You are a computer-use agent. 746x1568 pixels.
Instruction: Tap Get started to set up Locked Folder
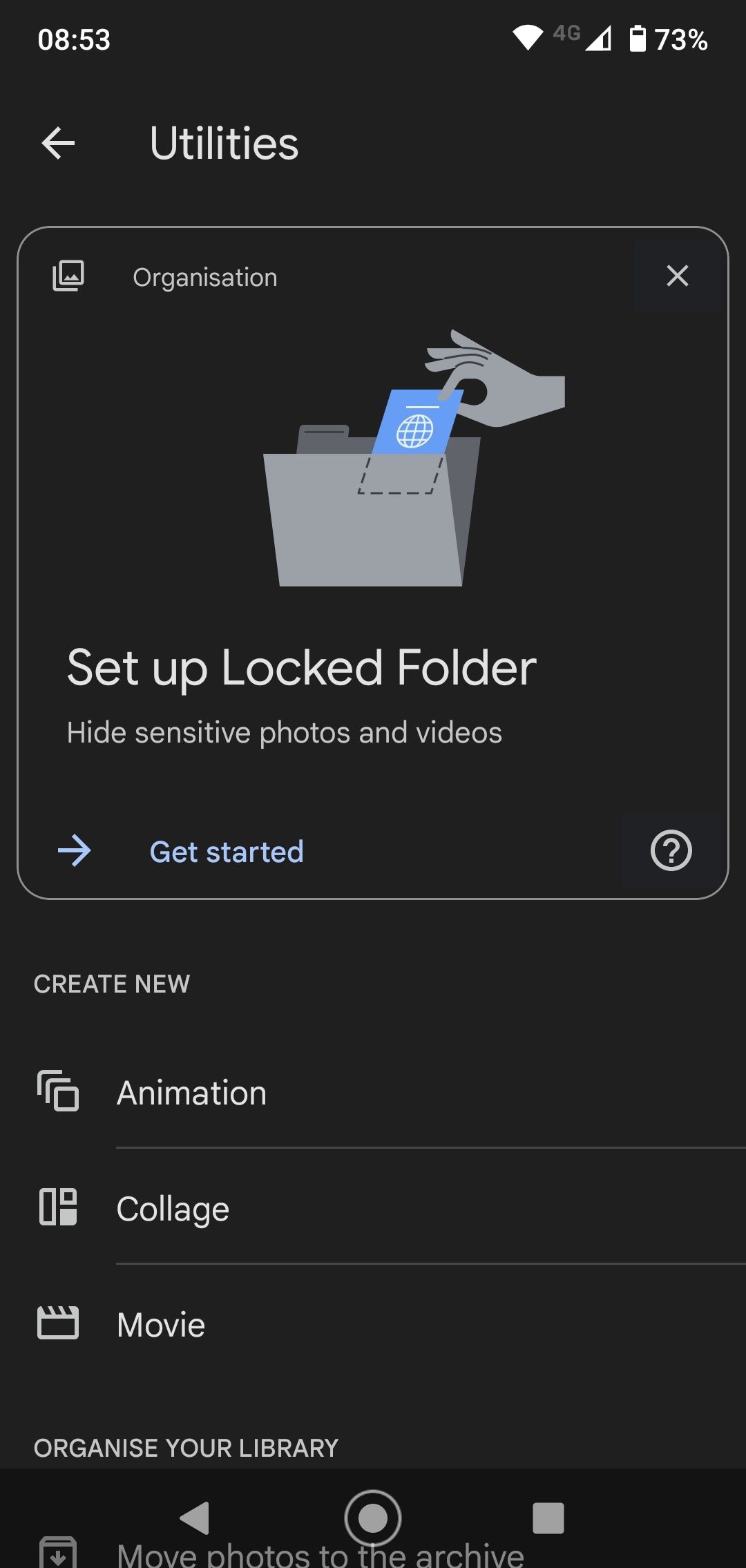[226, 851]
